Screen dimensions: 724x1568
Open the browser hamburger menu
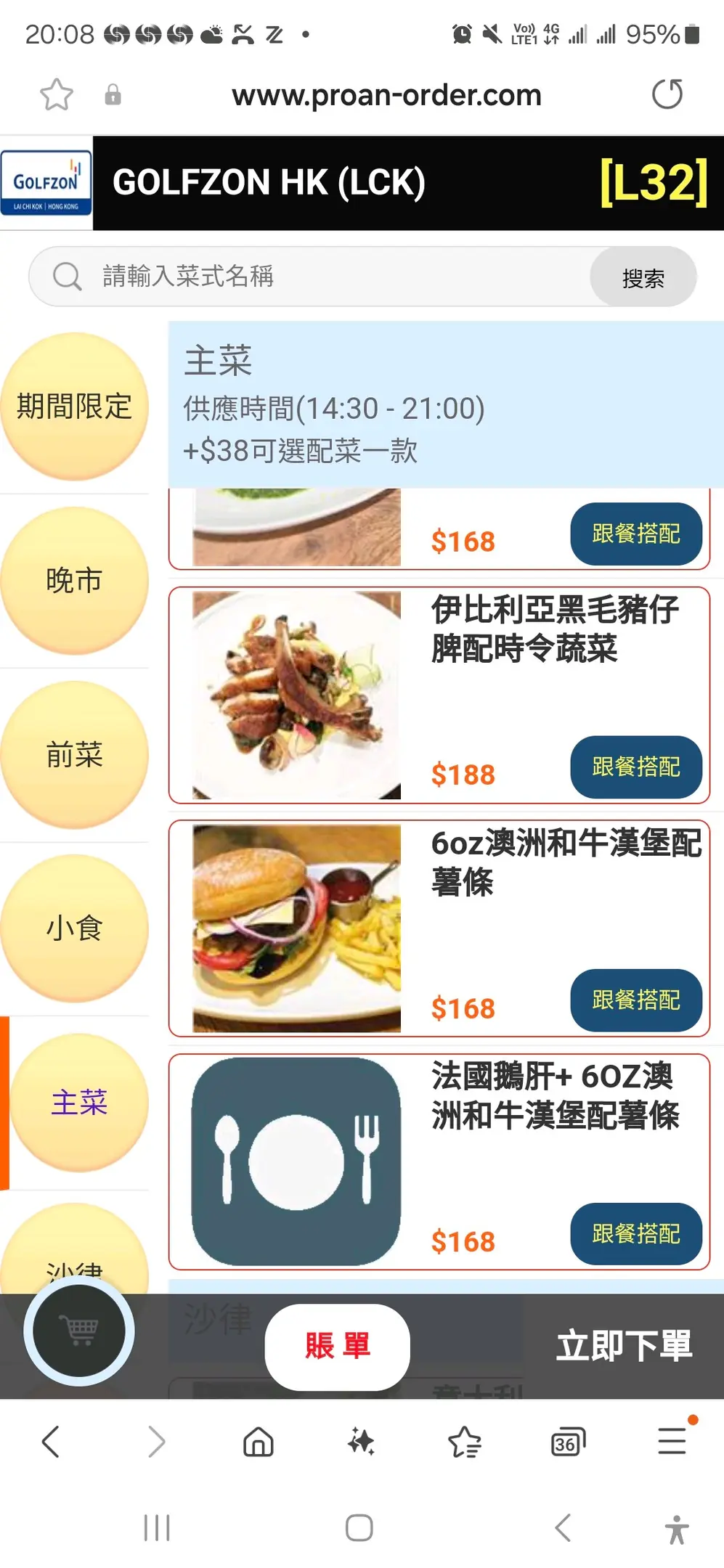pos(672,1440)
